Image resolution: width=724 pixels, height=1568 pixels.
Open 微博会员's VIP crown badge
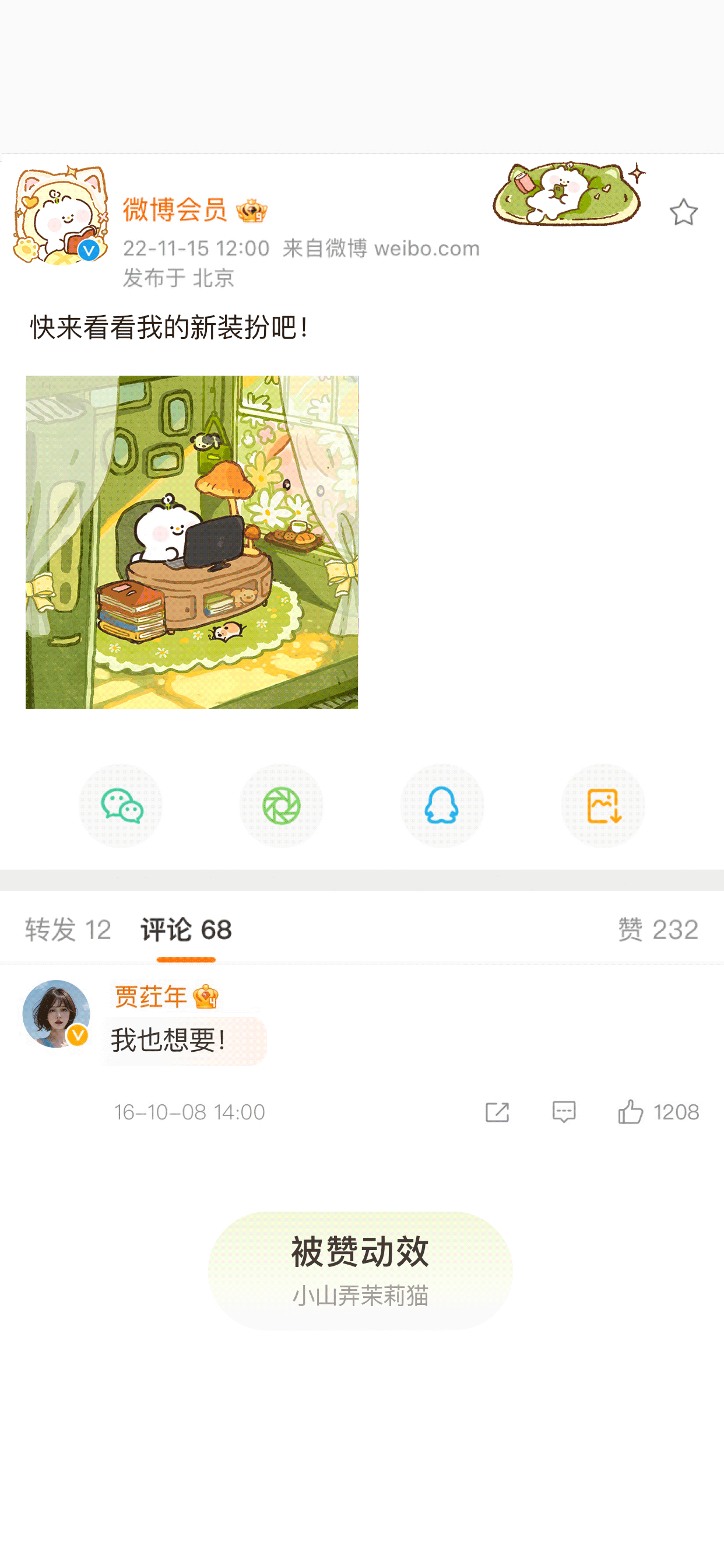pos(253,211)
